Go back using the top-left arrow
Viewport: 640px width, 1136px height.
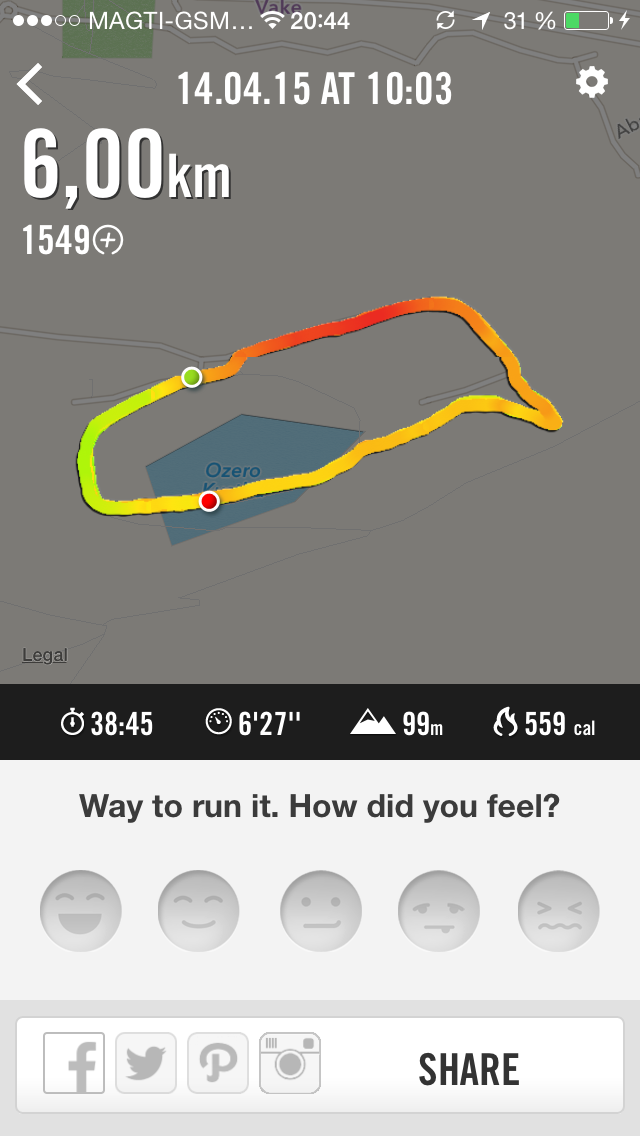[31, 85]
